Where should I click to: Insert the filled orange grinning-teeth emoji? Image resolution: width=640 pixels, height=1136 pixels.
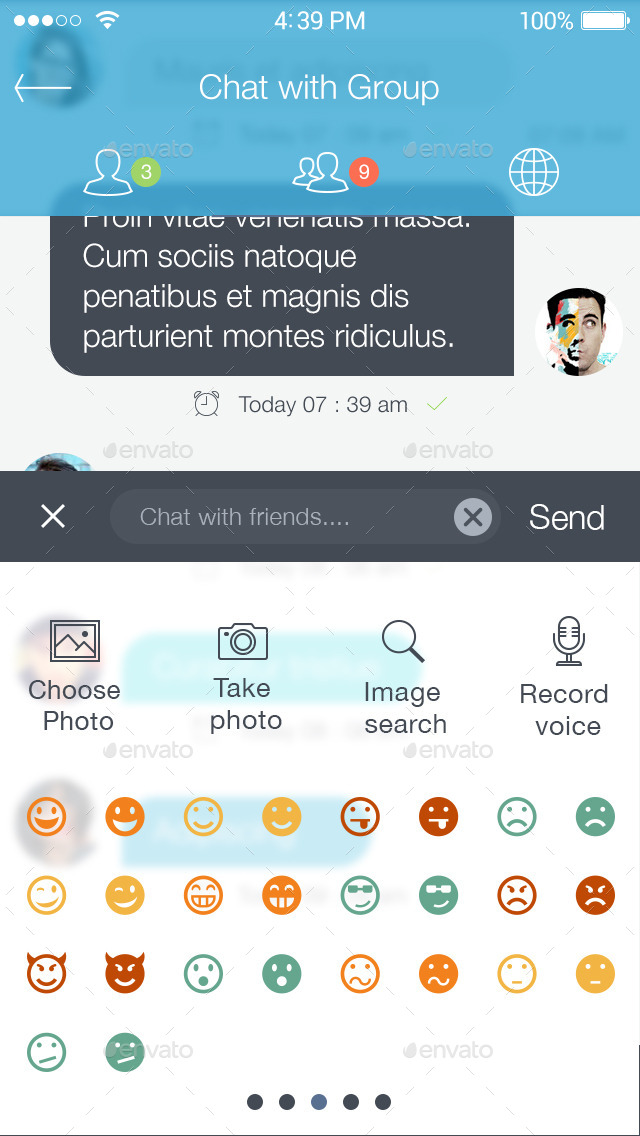(x=282, y=895)
